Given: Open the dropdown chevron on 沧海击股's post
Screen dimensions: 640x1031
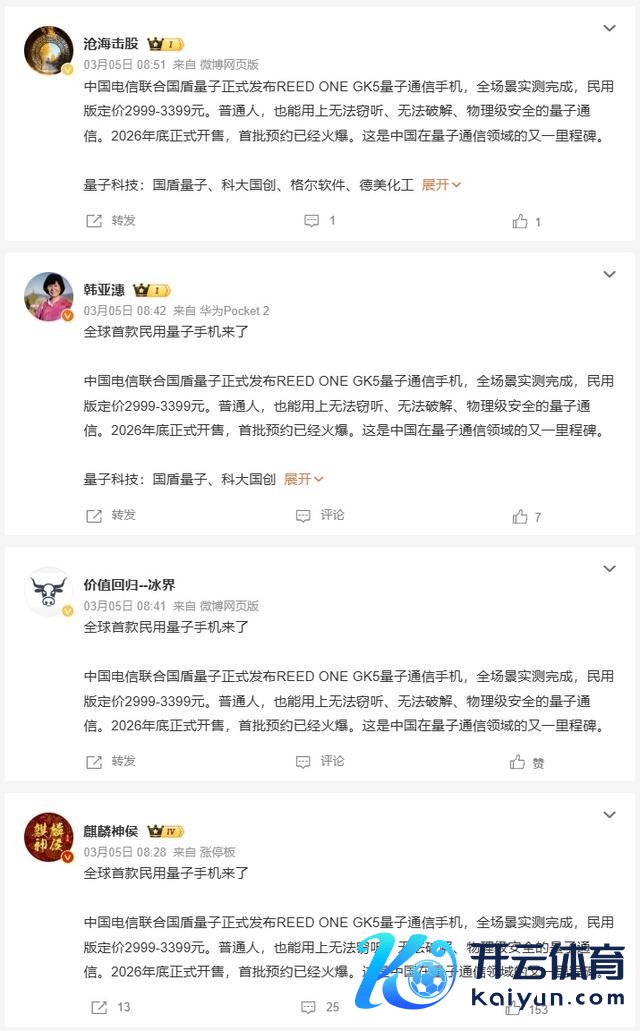Looking at the screenshot, I should click(x=609, y=28).
